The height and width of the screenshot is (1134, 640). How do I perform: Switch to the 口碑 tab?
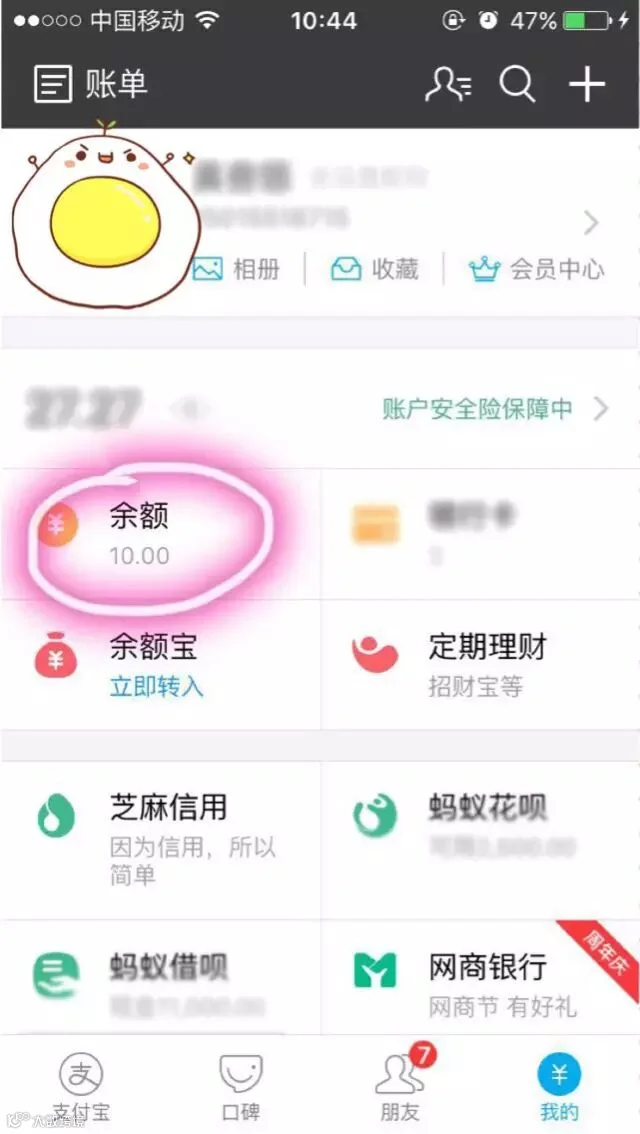241,1085
